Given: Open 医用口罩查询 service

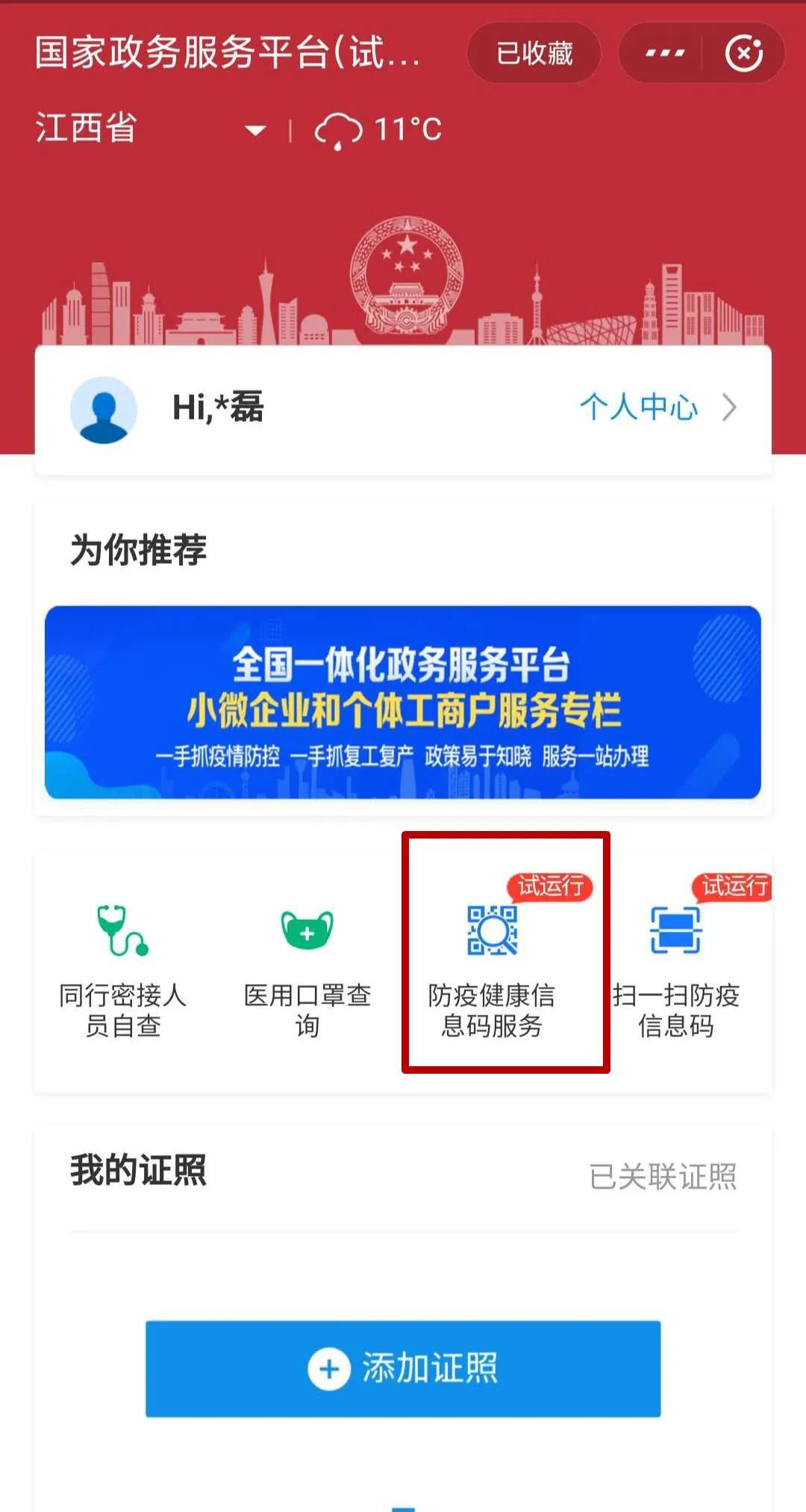Looking at the screenshot, I should (307, 971).
